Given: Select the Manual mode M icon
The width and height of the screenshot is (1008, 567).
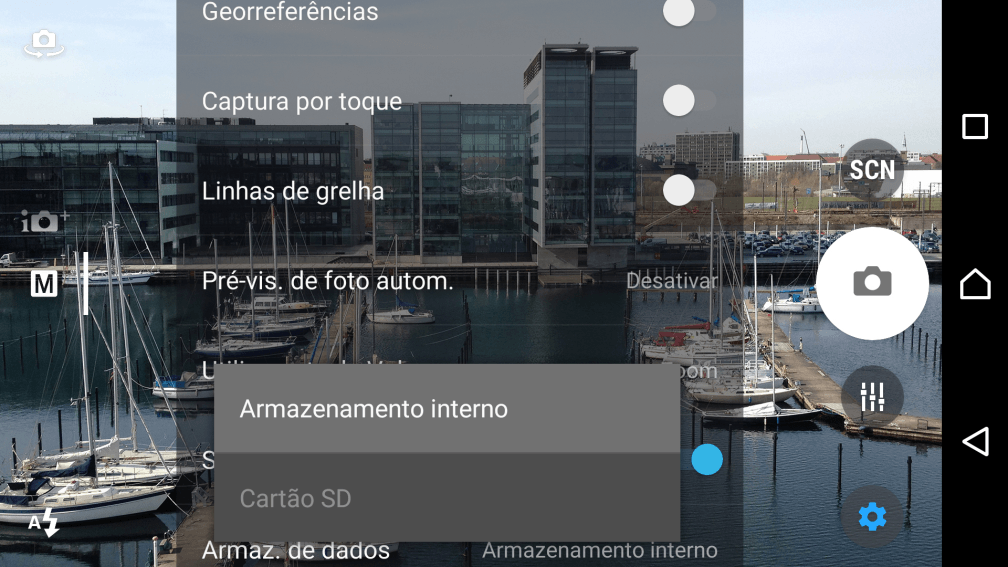Looking at the screenshot, I should [x=44, y=285].
